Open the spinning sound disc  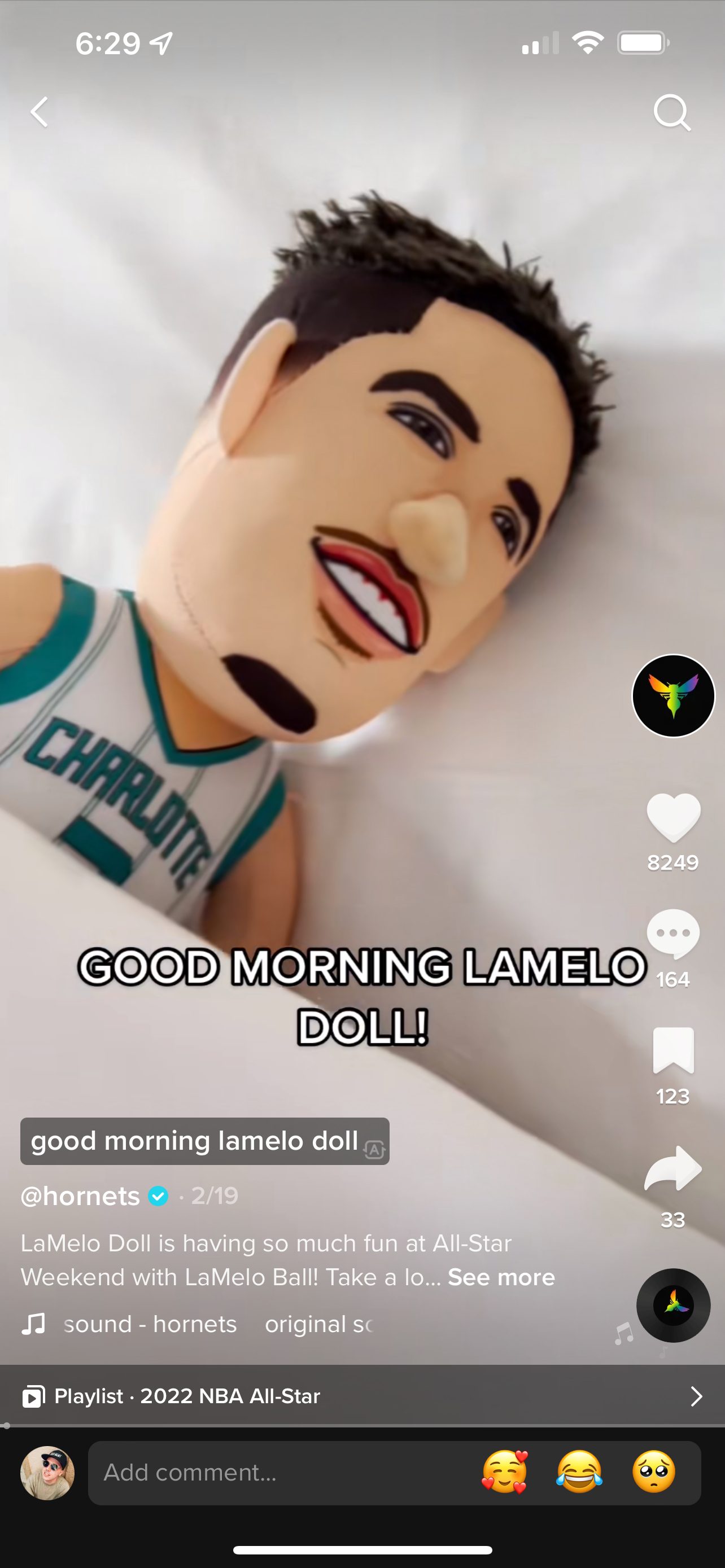click(673, 1305)
